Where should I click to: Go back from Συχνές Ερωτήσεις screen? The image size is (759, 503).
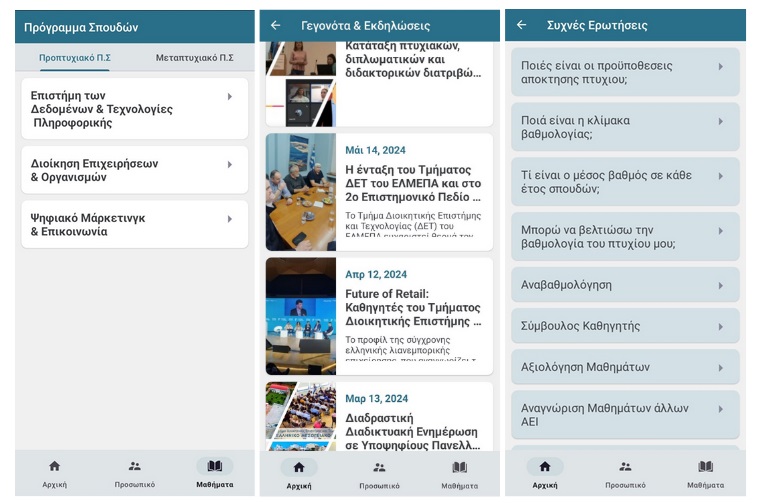pos(521,25)
